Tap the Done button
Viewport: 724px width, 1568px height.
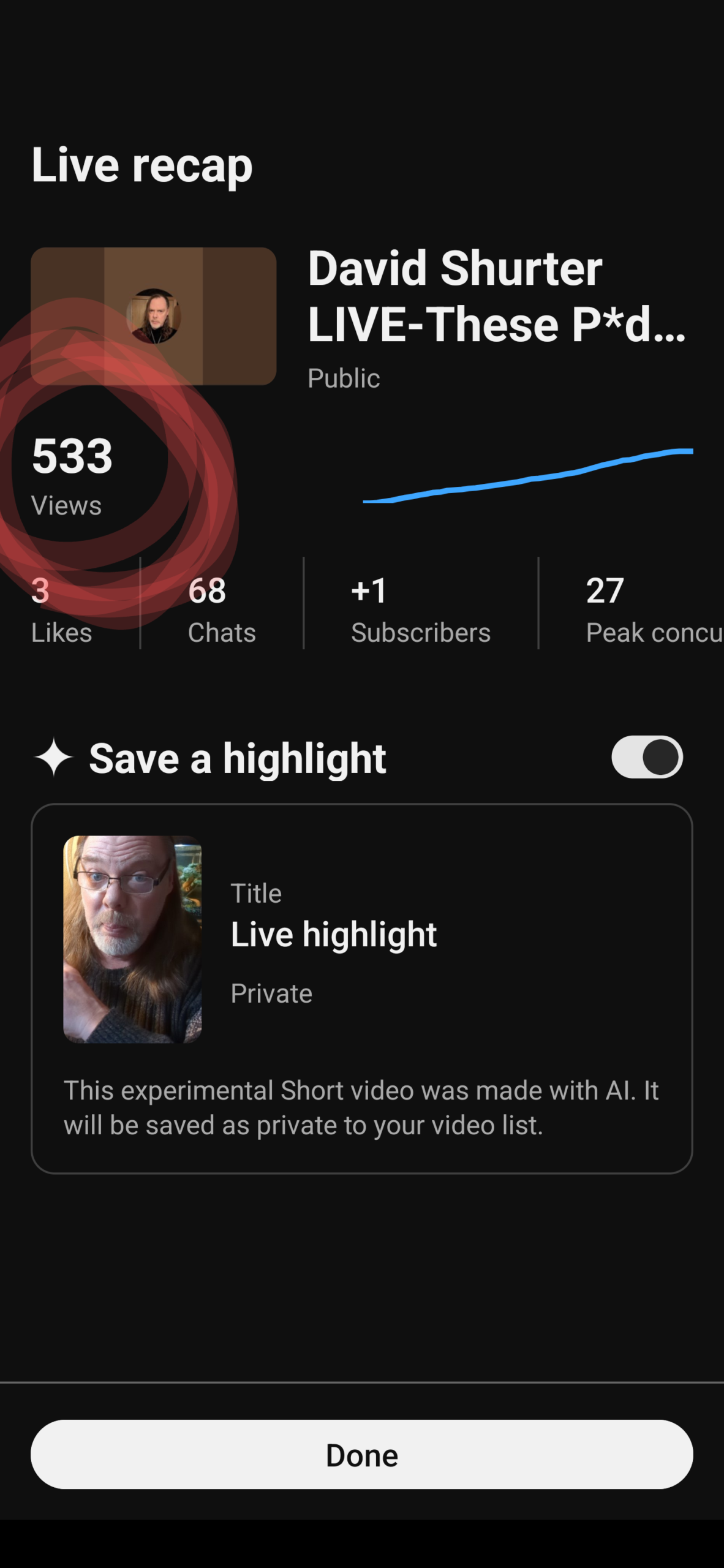(x=361, y=1454)
